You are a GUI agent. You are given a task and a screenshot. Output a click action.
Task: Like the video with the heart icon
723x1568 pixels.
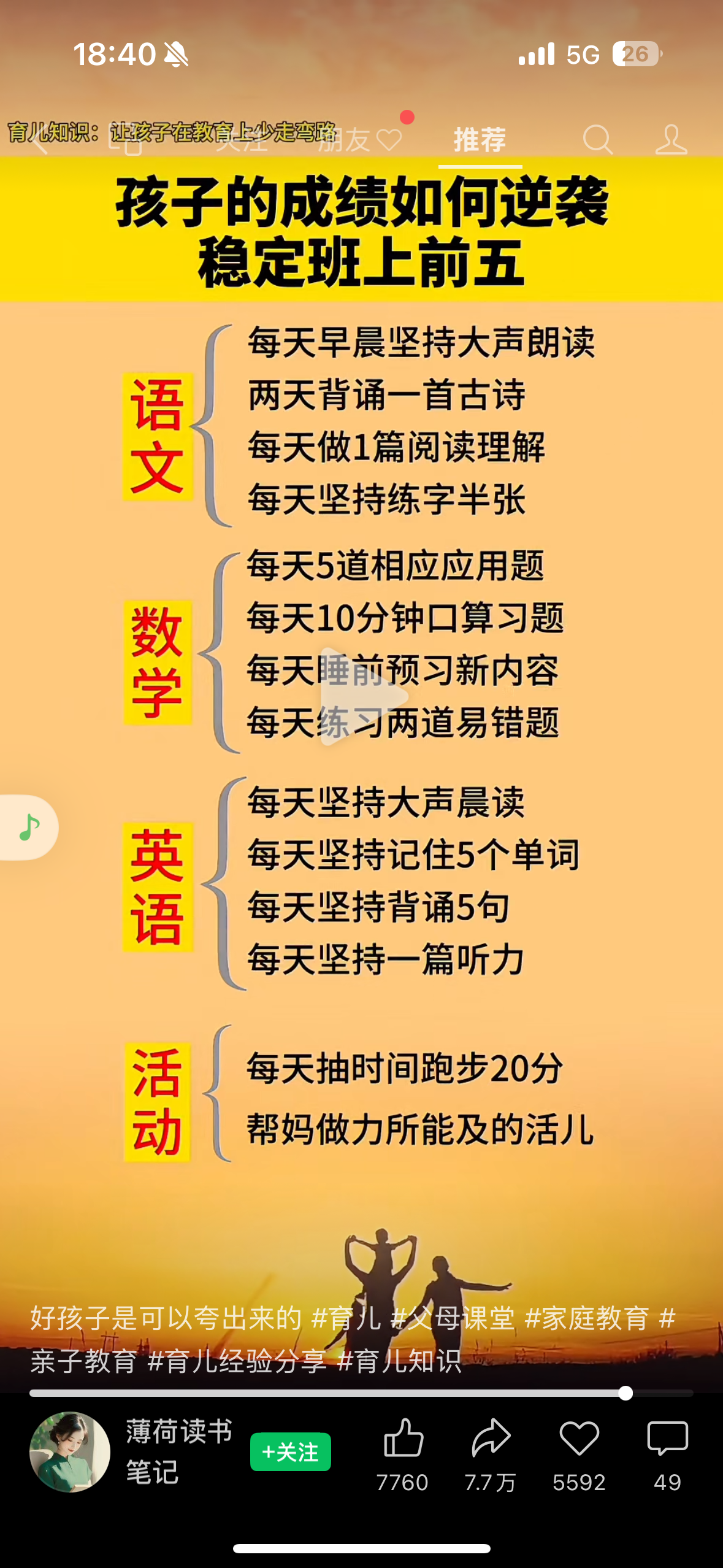click(579, 1439)
